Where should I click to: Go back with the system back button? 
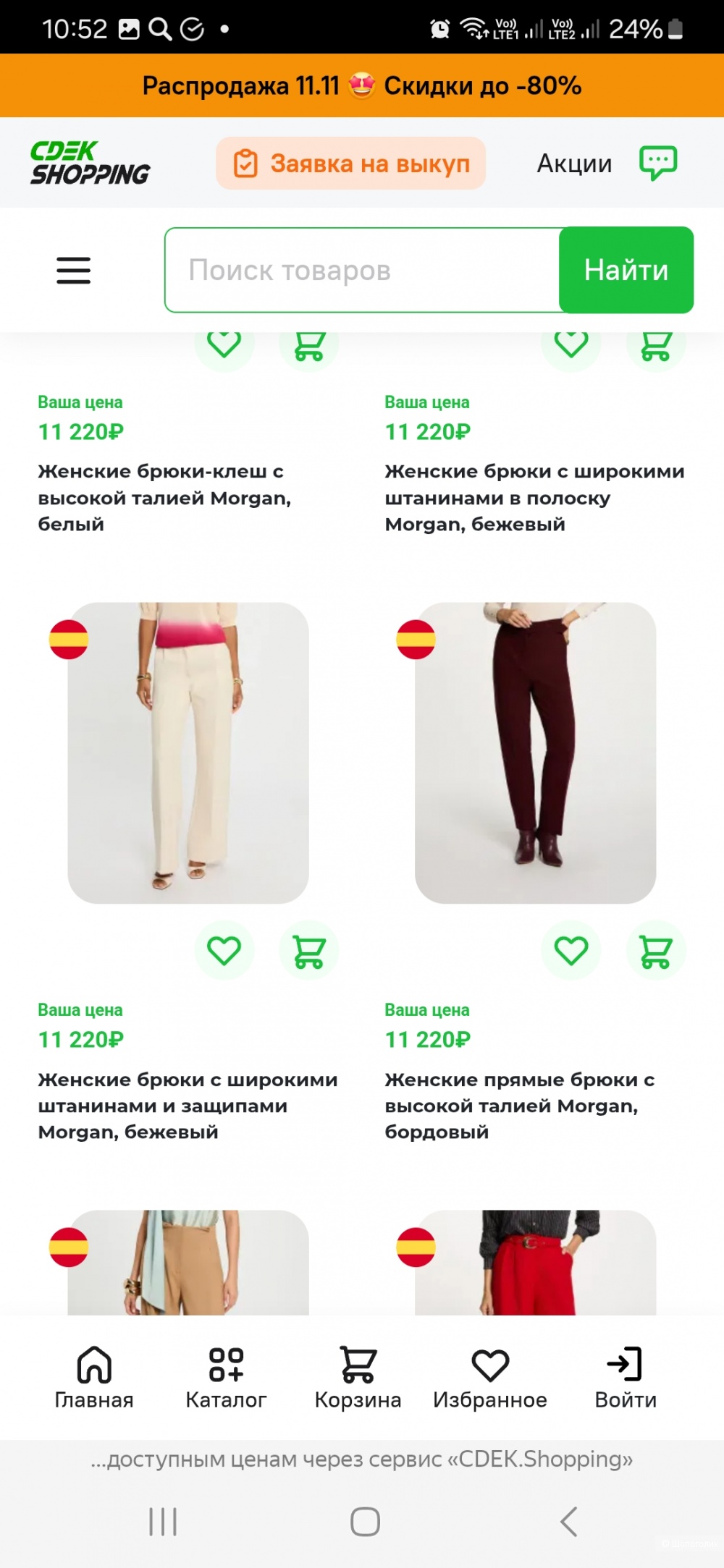click(x=569, y=1521)
